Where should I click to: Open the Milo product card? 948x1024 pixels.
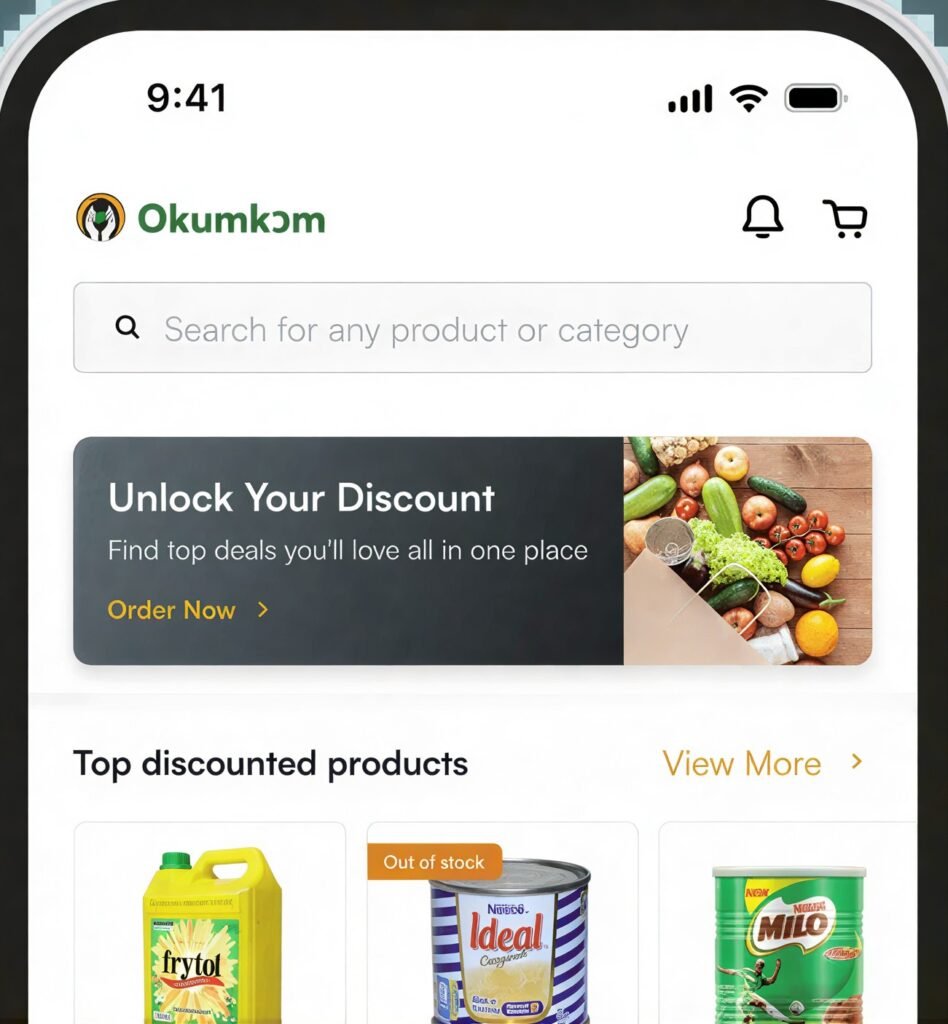point(788,930)
